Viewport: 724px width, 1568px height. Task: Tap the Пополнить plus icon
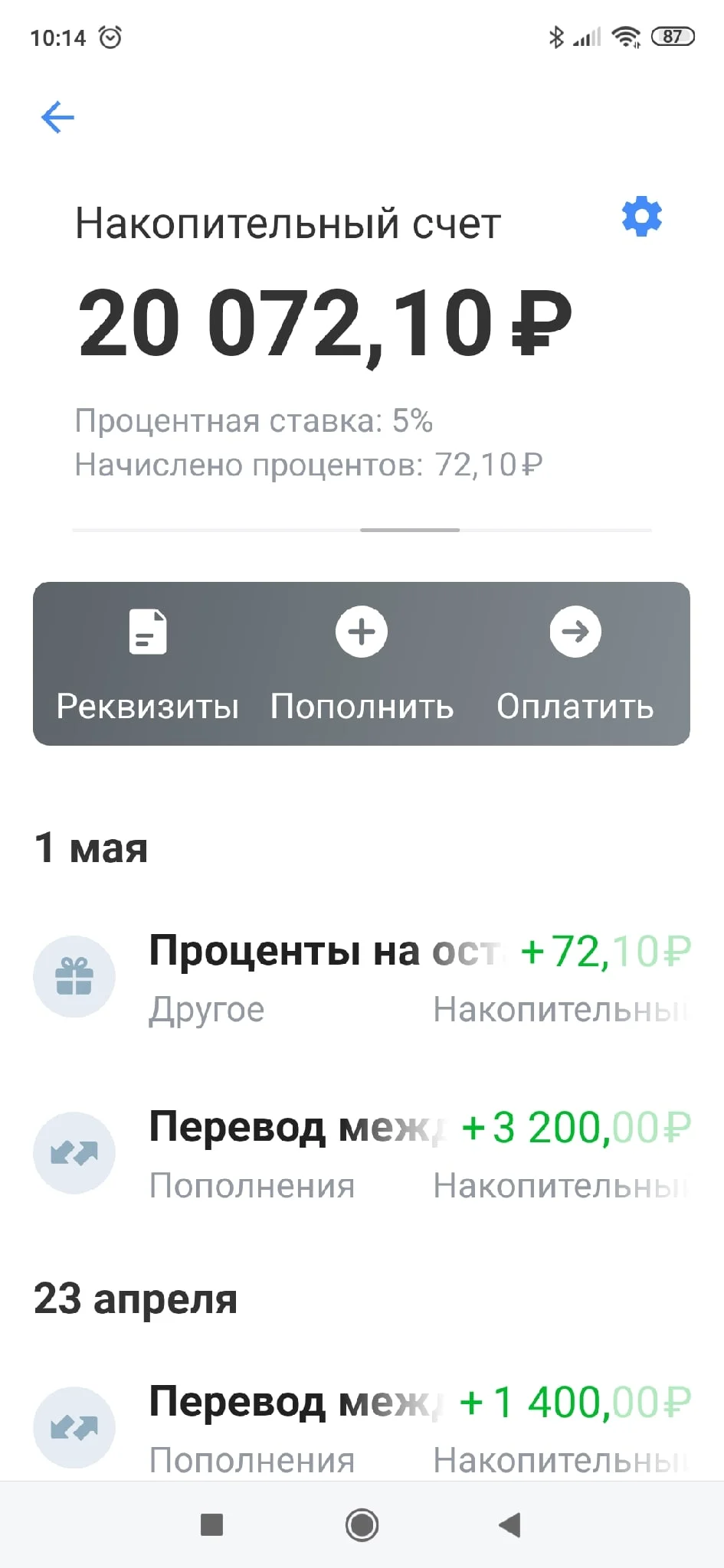pyautogui.click(x=361, y=631)
